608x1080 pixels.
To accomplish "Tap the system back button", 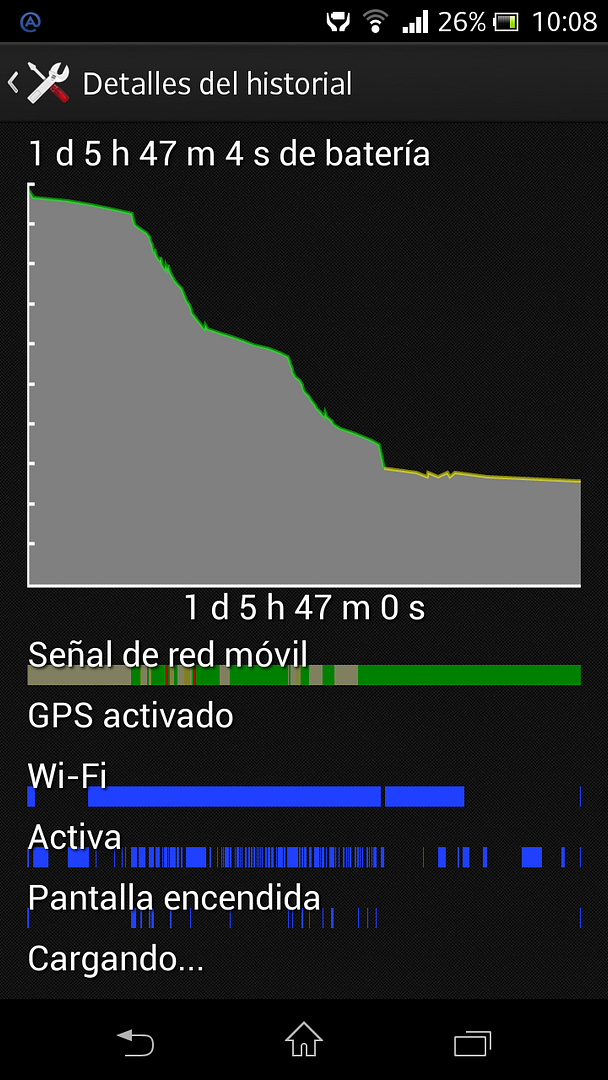I will pyautogui.click(x=135, y=1042).
